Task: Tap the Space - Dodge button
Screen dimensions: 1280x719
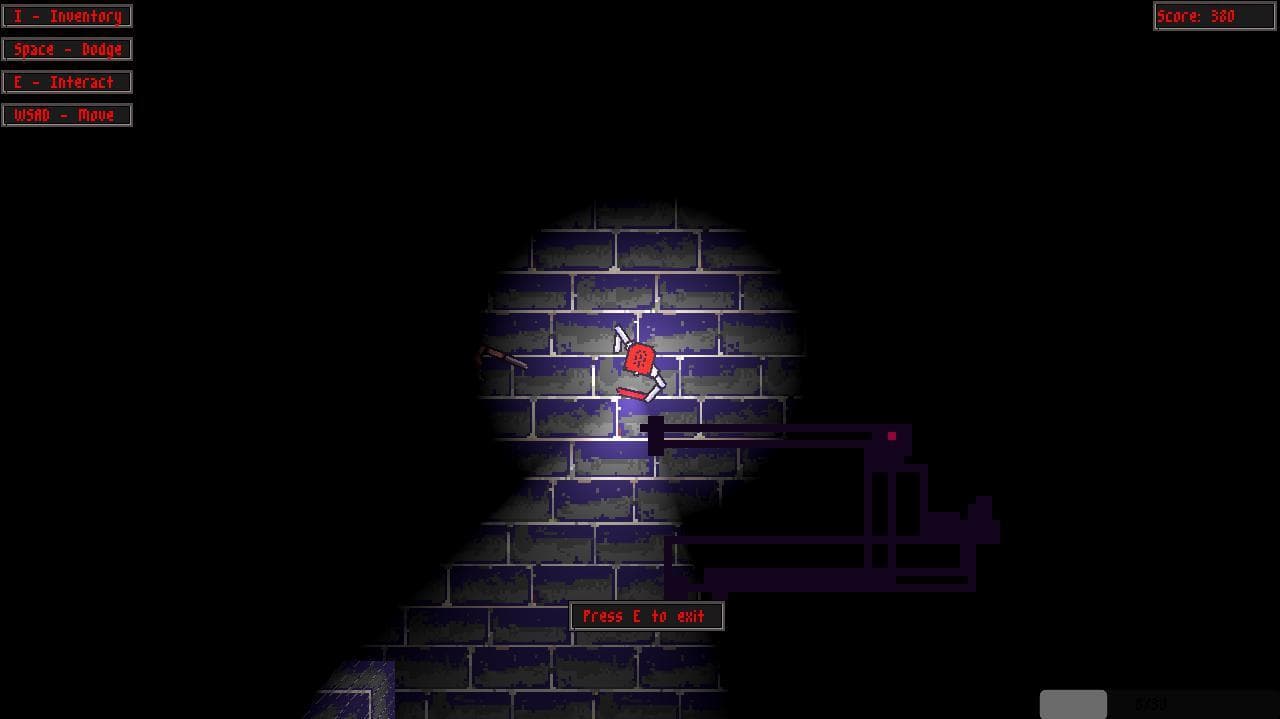Action: point(67,49)
